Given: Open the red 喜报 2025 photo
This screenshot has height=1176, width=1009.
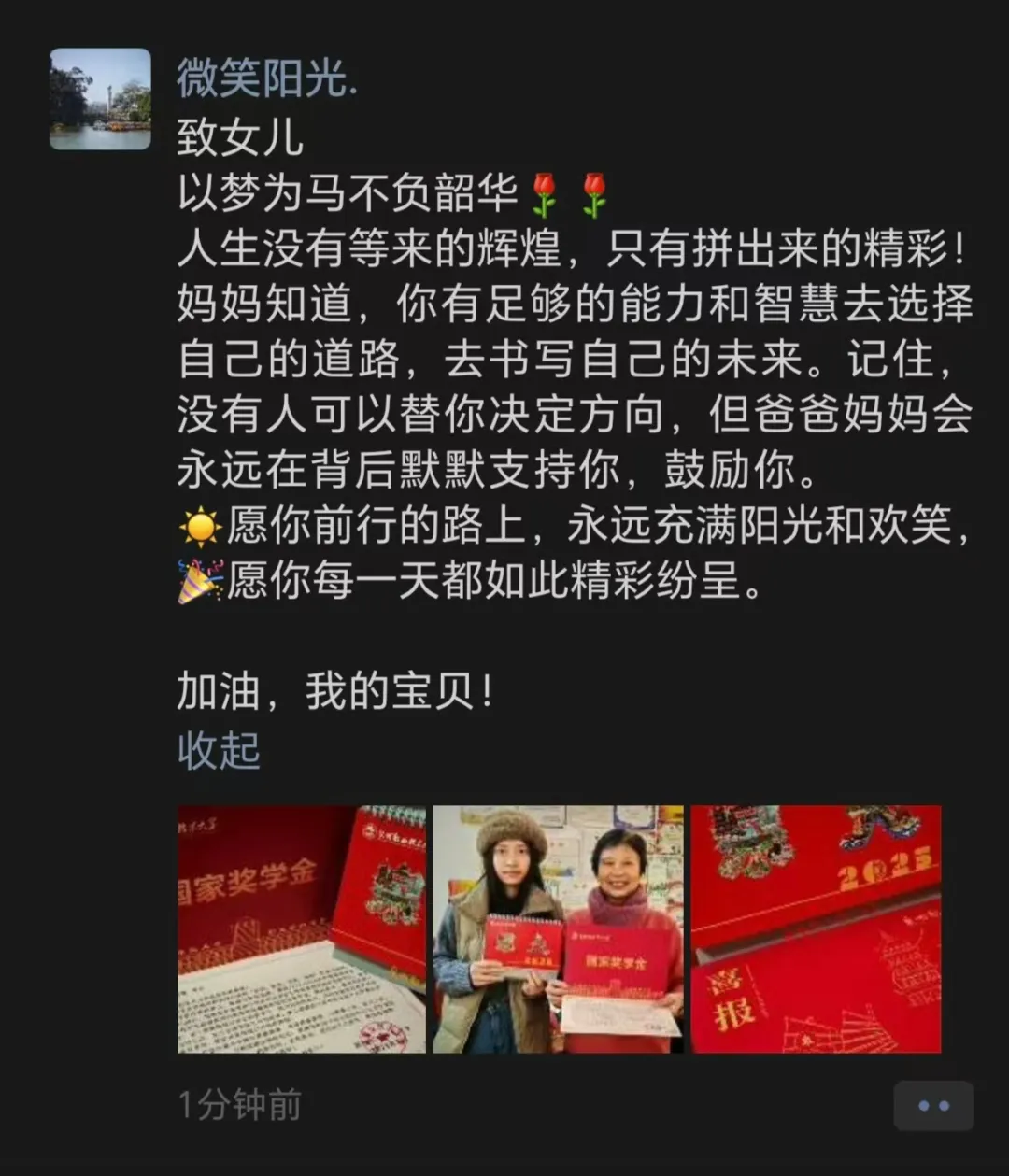Looking at the screenshot, I should click(x=816, y=929).
